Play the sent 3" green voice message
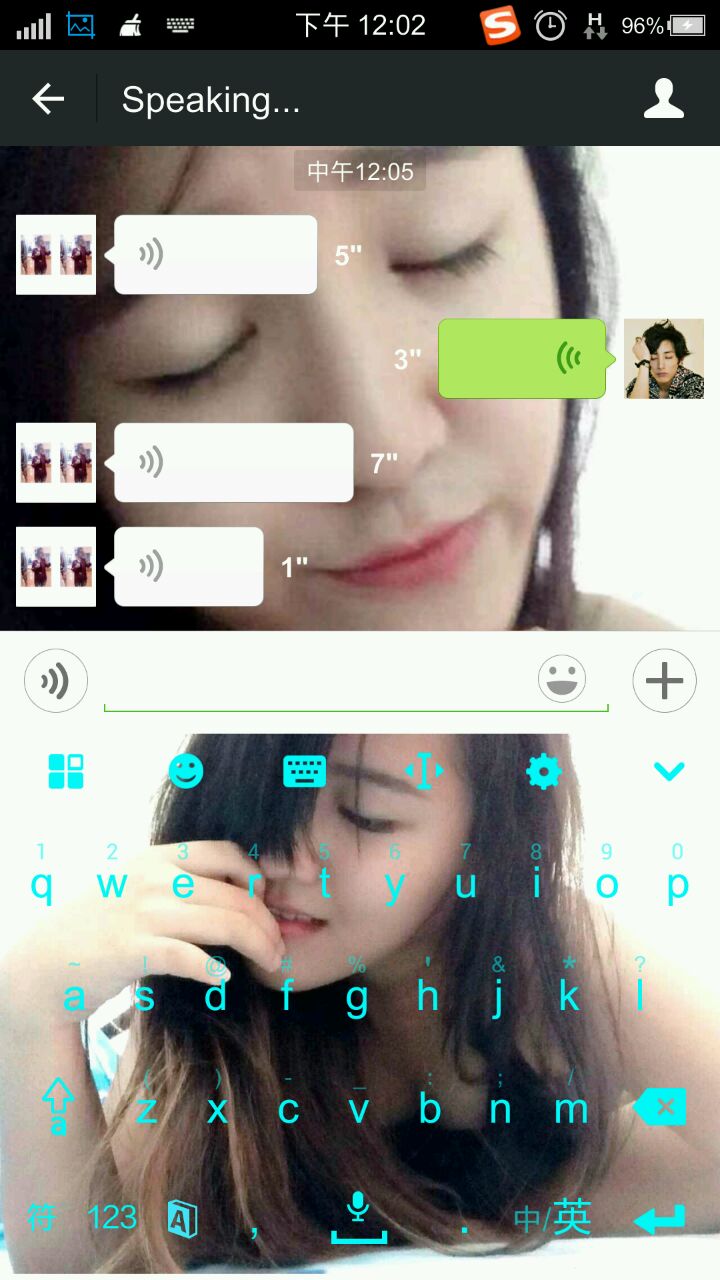720x1280 pixels. (522, 358)
